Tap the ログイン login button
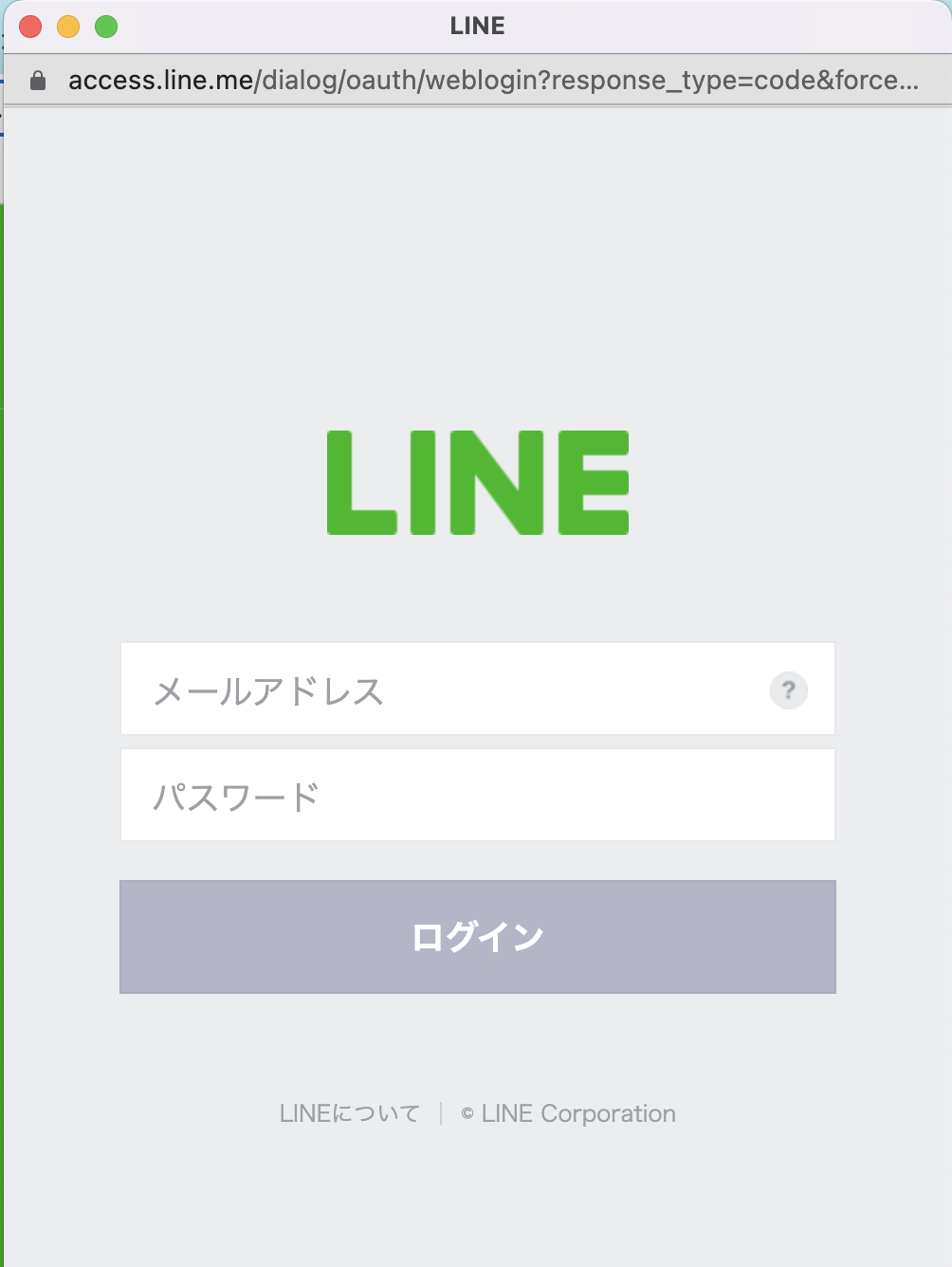The width and height of the screenshot is (952, 1267). coord(477,937)
